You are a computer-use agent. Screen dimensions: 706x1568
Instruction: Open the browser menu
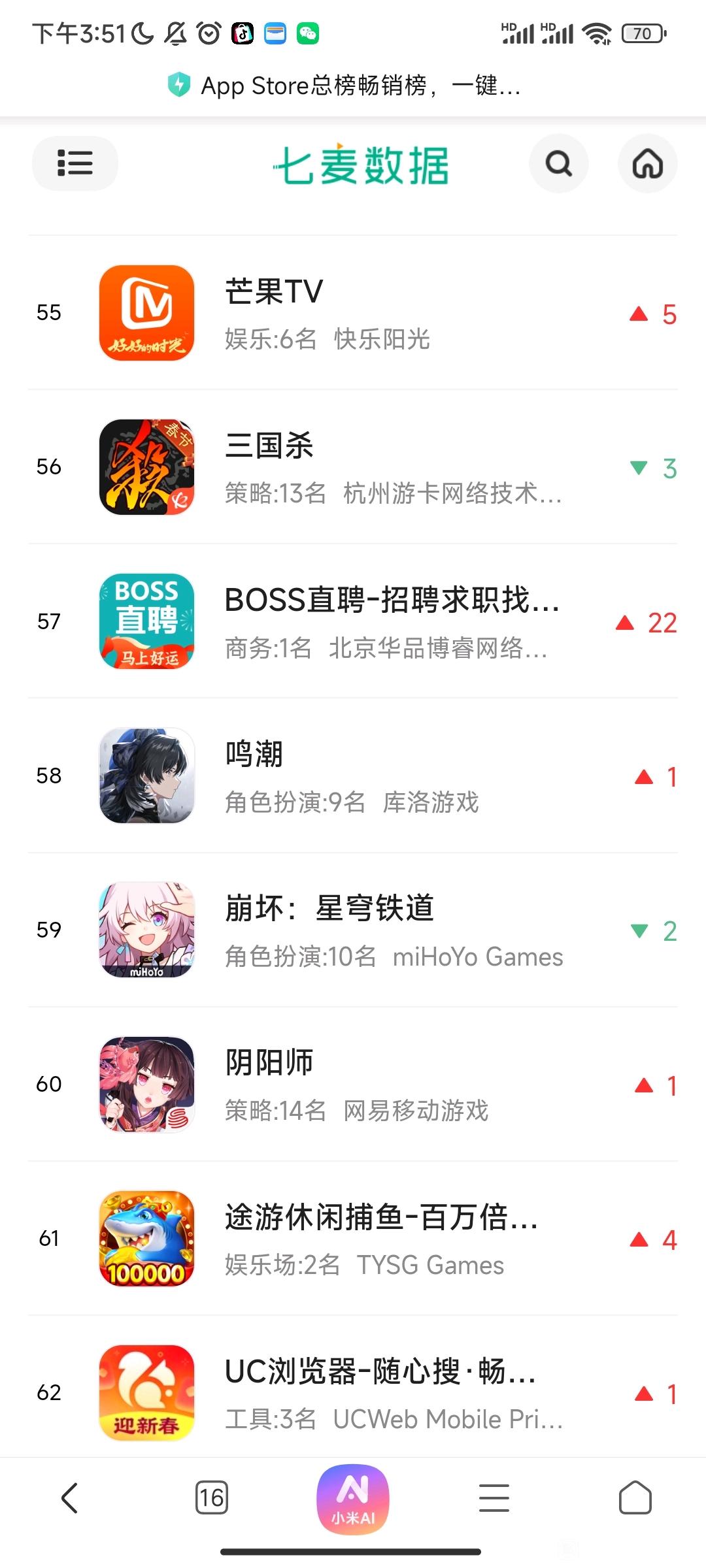[x=494, y=1497]
